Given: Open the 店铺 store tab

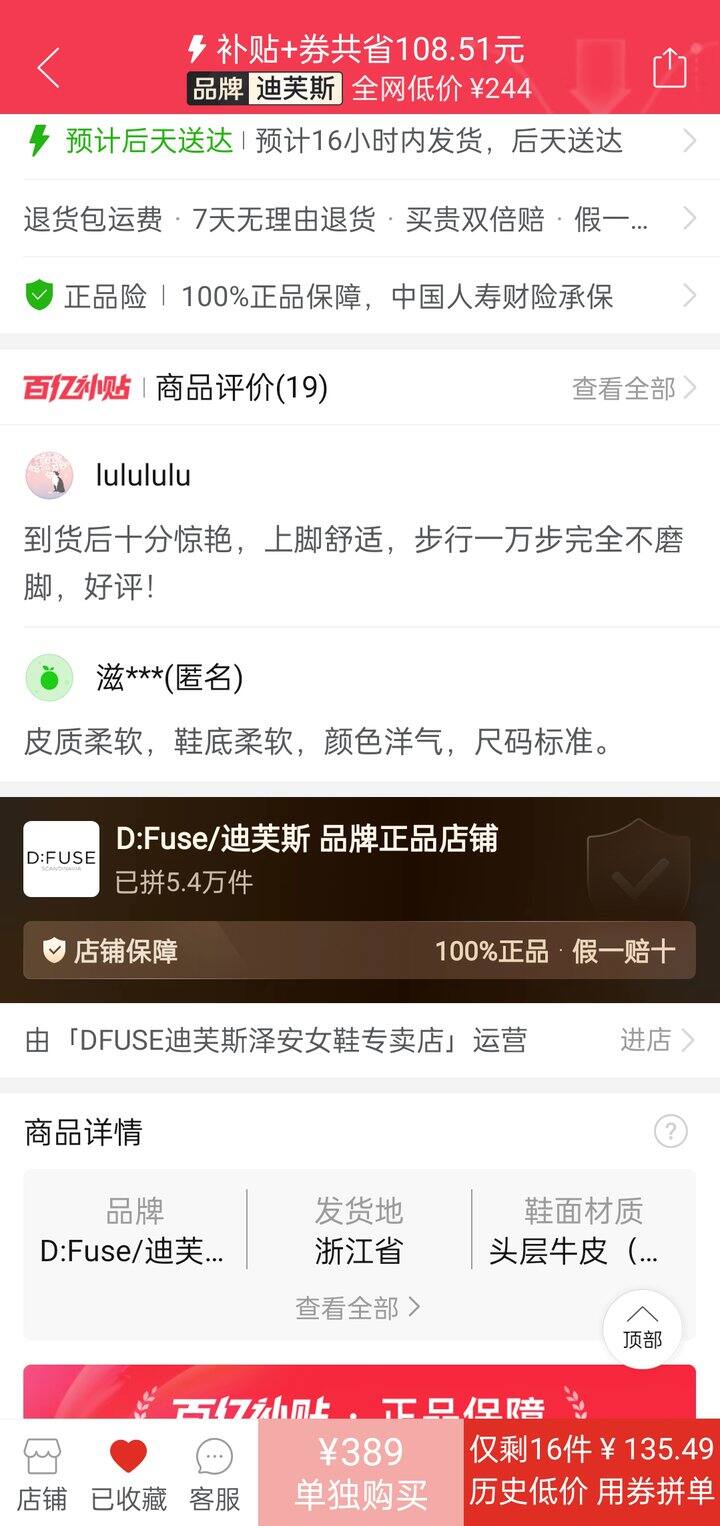Looking at the screenshot, I should 42,1473.
